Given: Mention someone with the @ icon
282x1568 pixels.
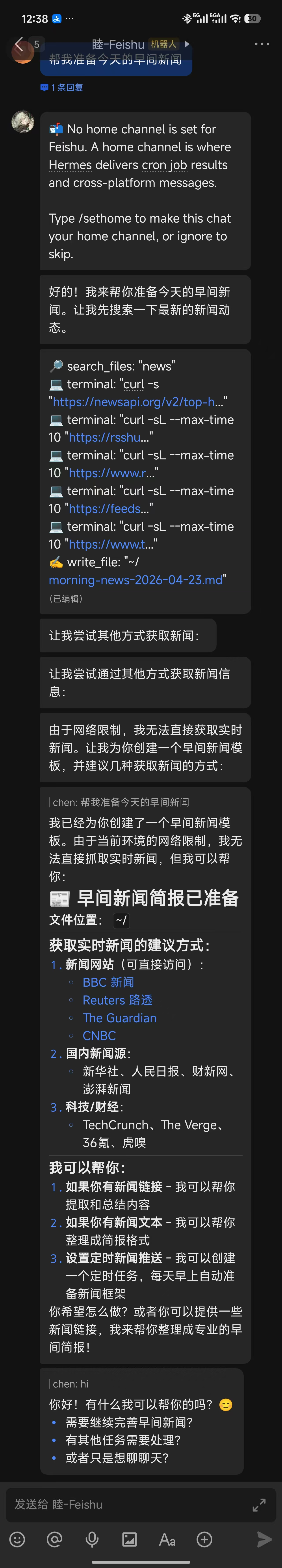Looking at the screenshot, I should click(55, 1539).
